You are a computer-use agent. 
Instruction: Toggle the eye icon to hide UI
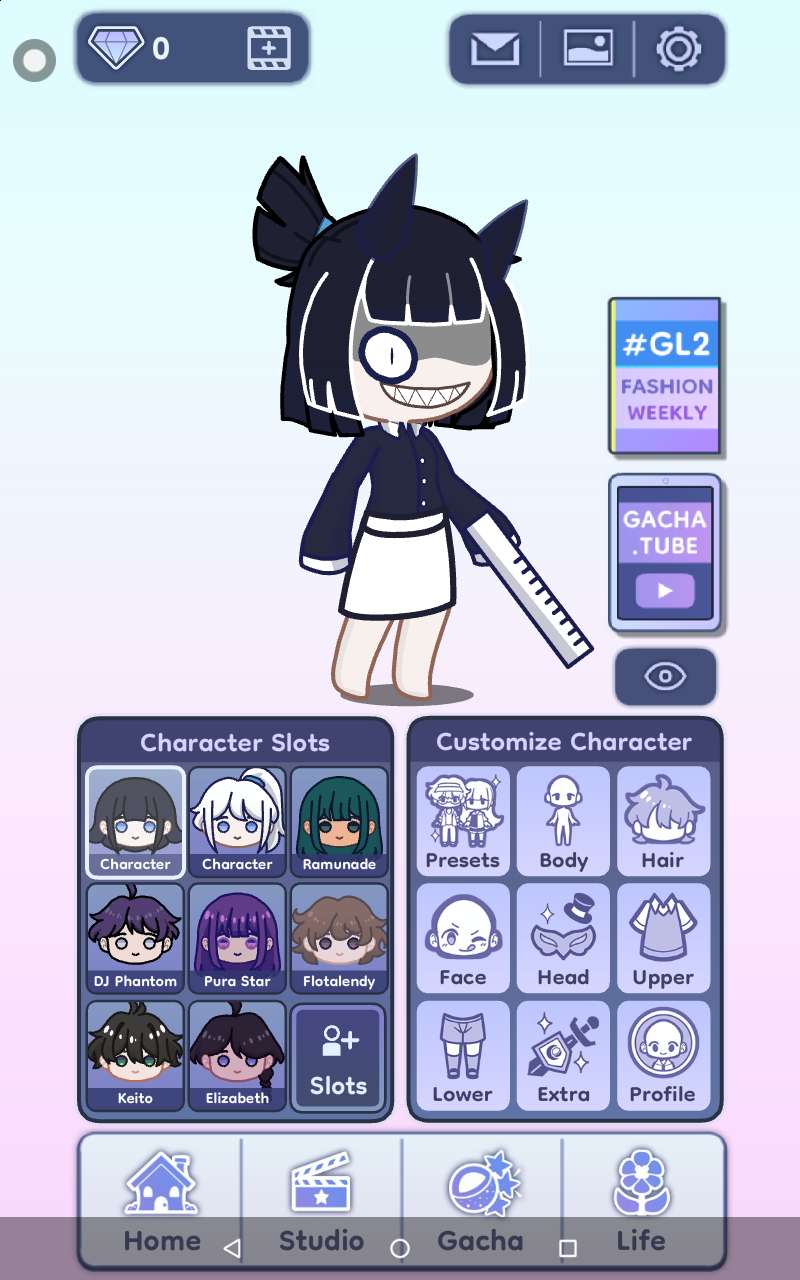[x=665, y=677]
